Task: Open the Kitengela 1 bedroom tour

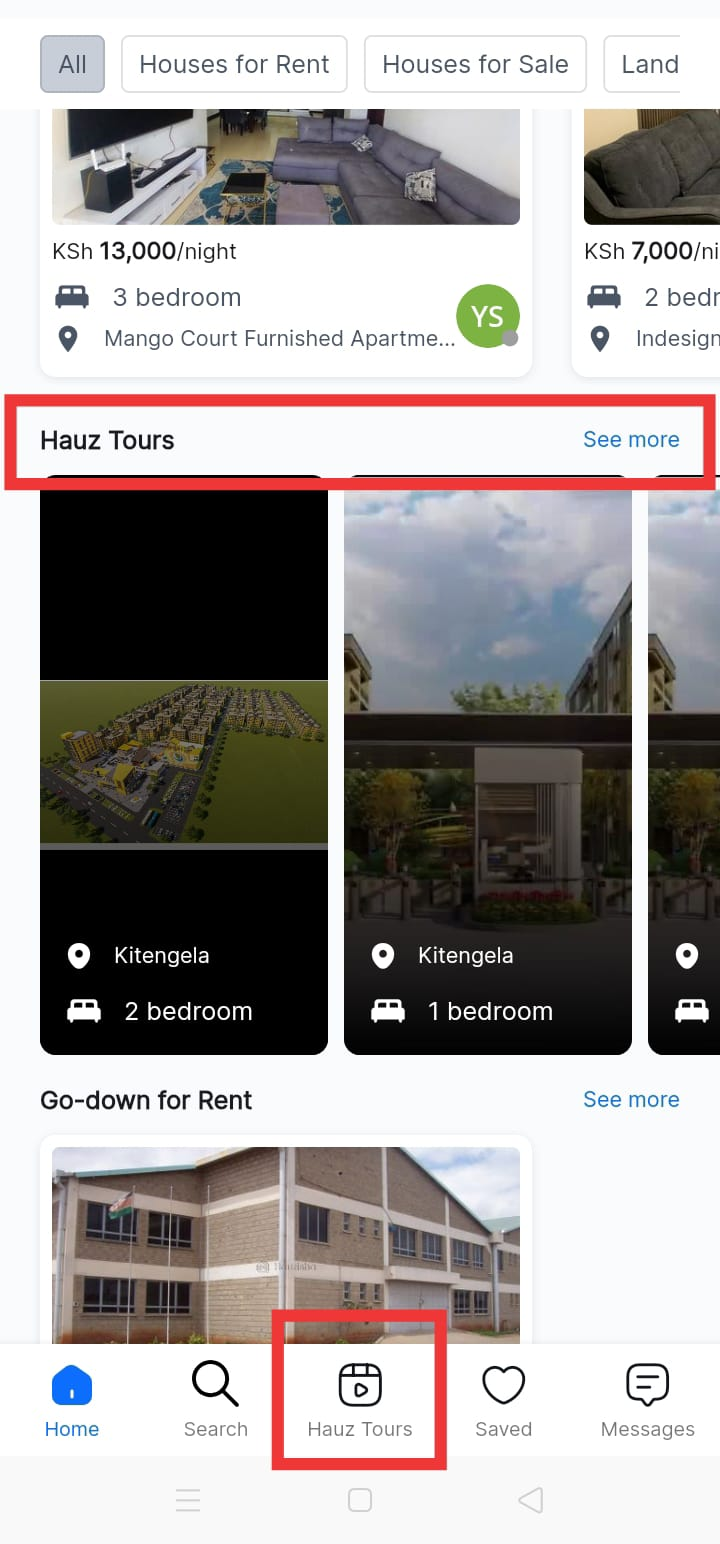Action: 488,766
